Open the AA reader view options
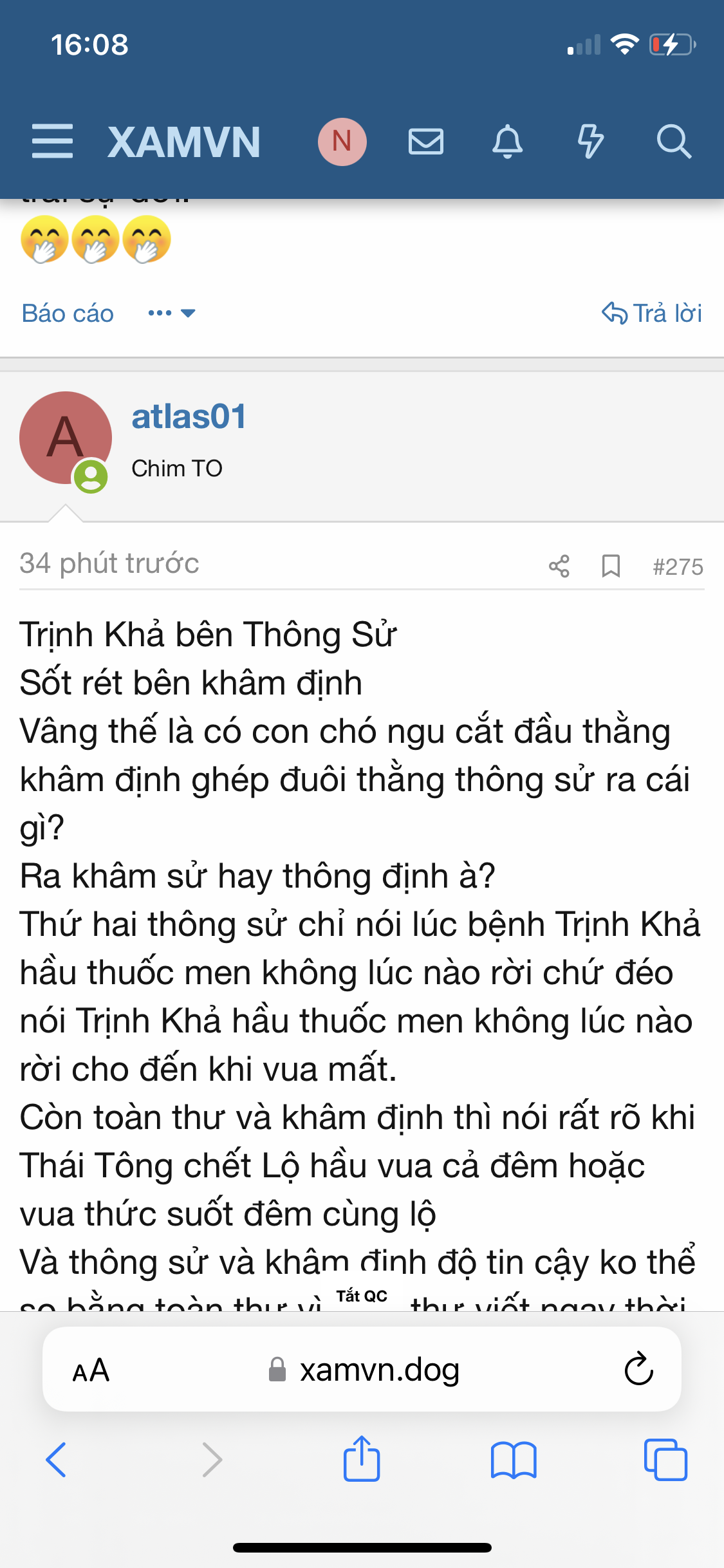724x1568 pixels. pos(91,1370)
